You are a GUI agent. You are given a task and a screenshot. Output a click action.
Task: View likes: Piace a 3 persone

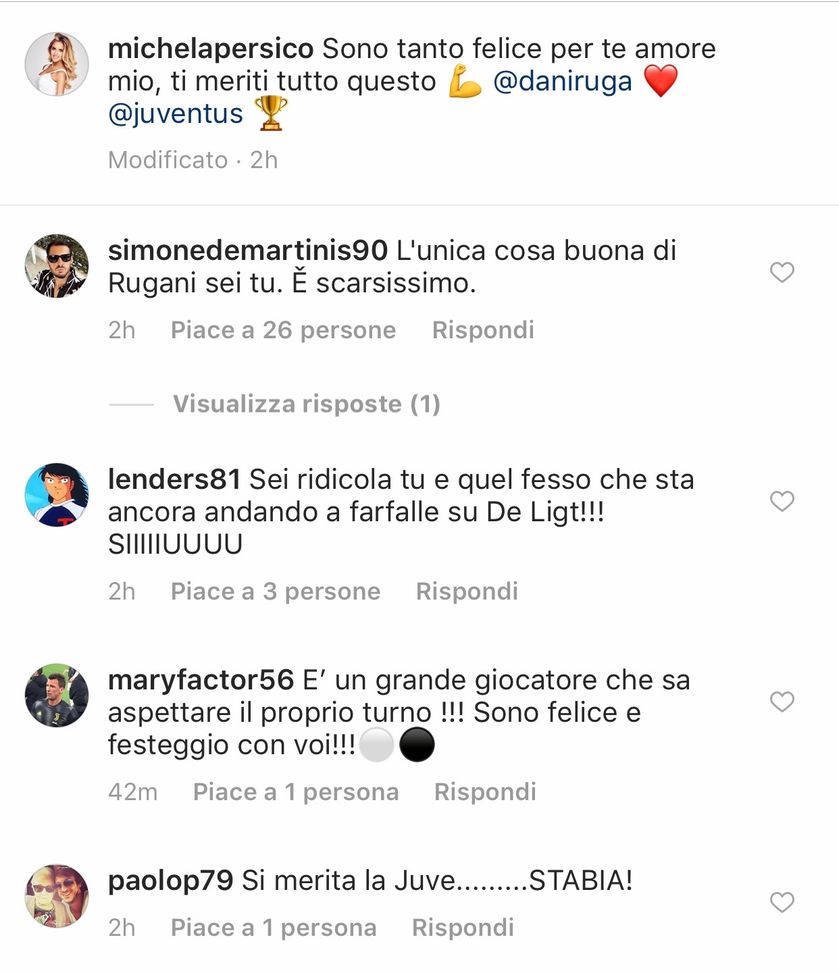pos(275,591)
